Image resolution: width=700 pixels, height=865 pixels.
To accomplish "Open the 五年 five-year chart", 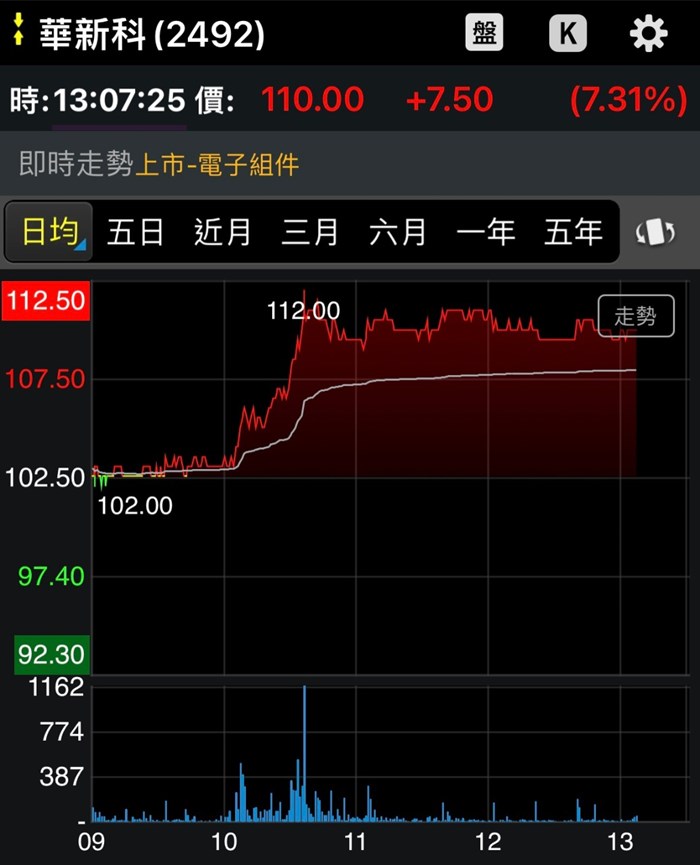I will point(573,233).
